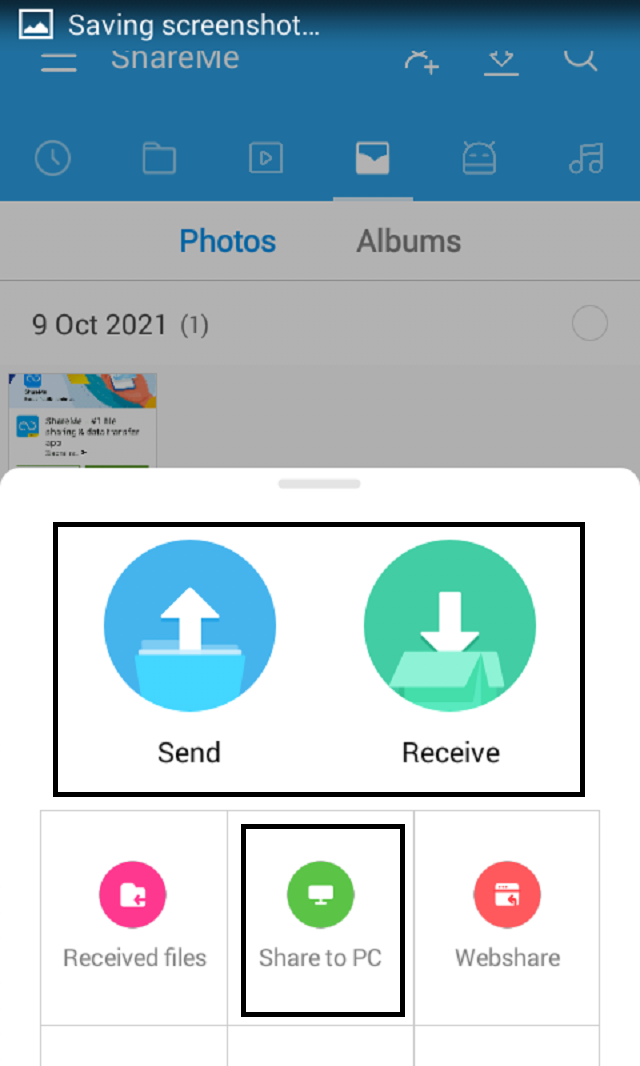
Task: Open the music category tab
Action: tap(586, 158)
